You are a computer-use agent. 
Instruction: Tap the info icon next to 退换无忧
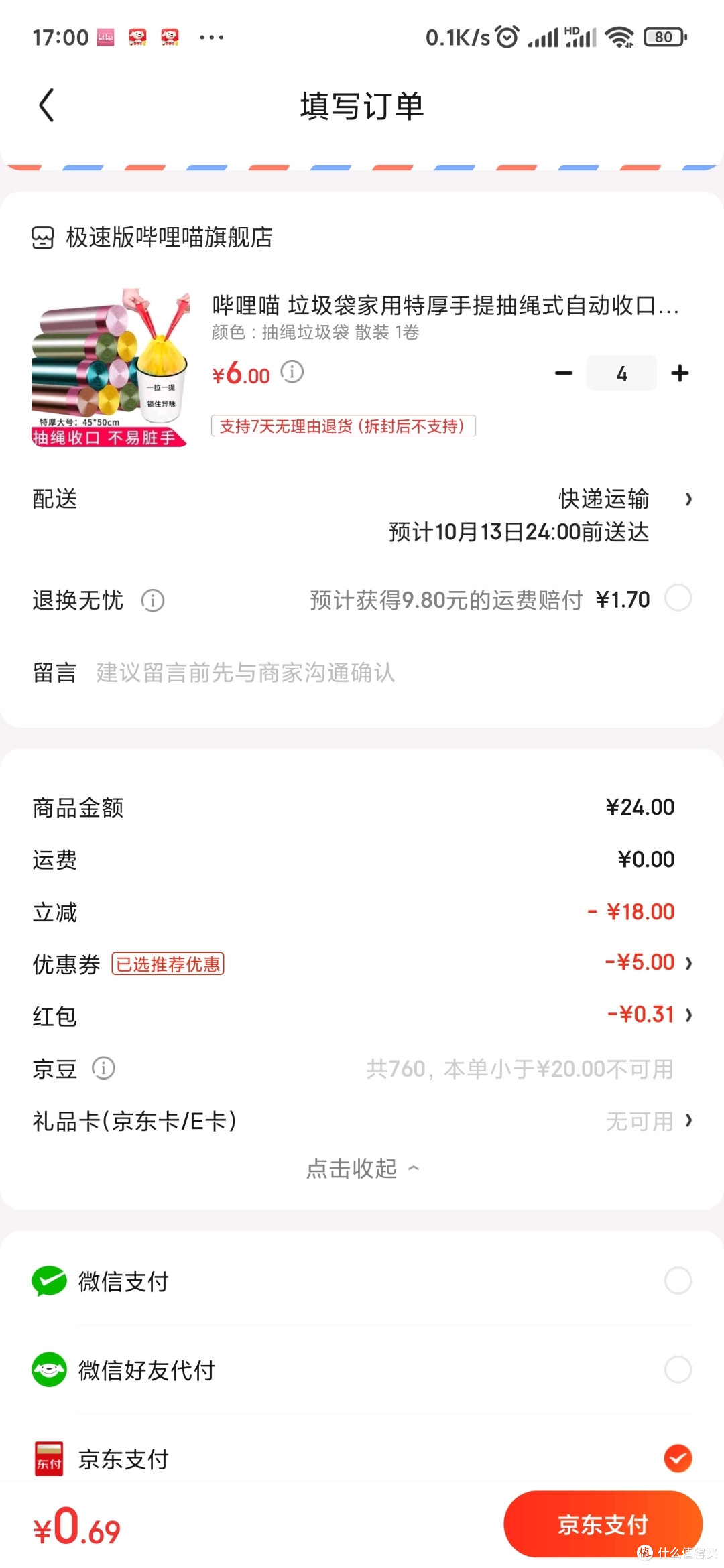(x=153, y=600)
